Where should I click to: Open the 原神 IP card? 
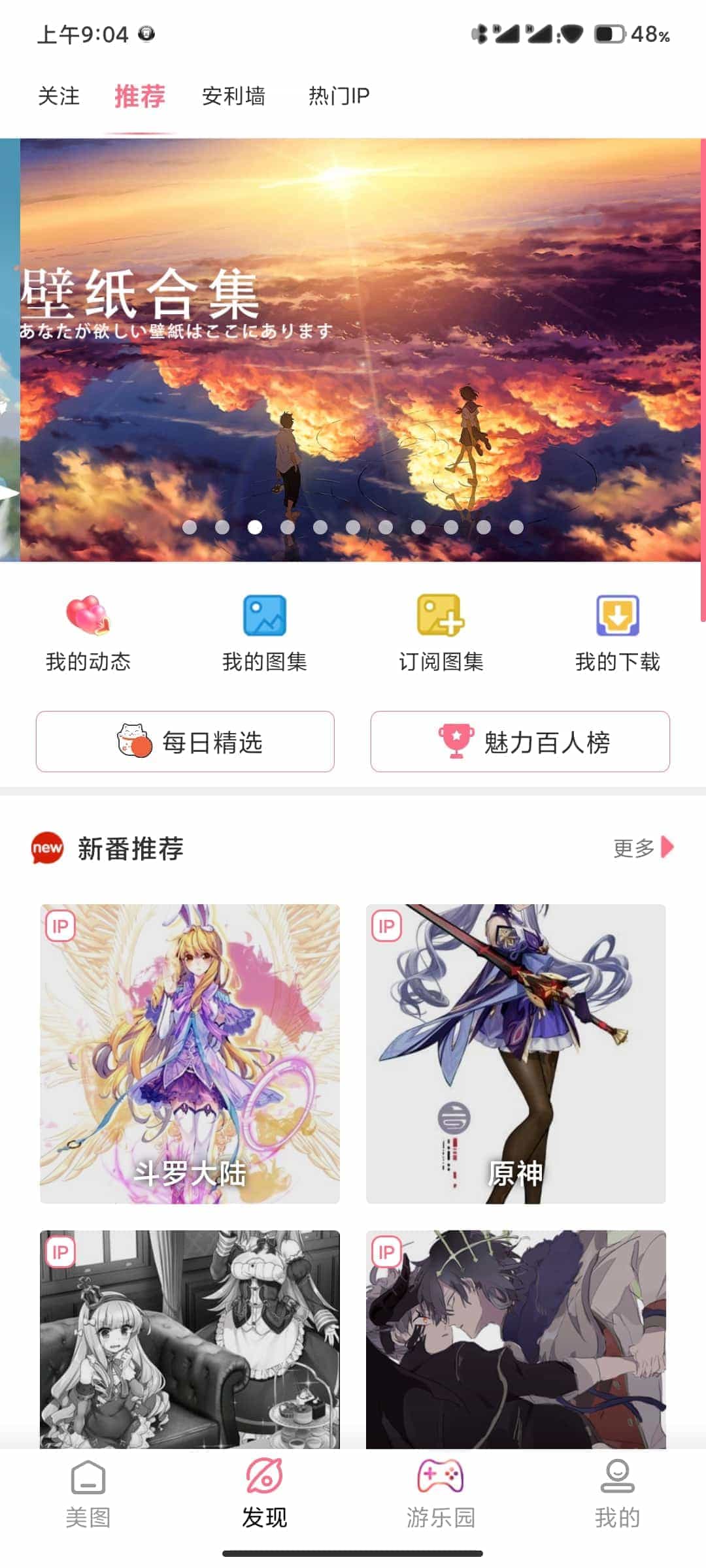tap(516, 1053)
